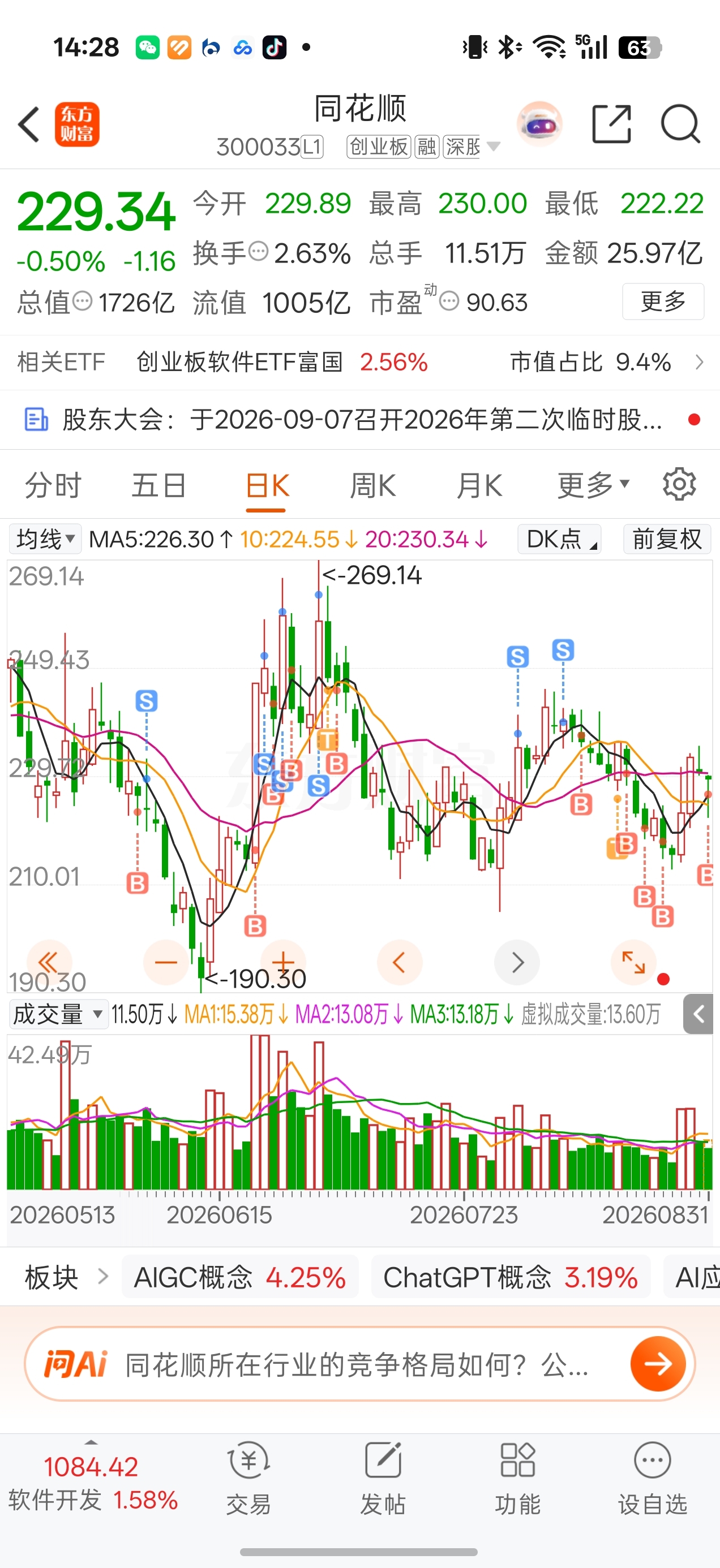
Task: Open the AIGC概念 sector chip
Action: [x=240, y=1277]
